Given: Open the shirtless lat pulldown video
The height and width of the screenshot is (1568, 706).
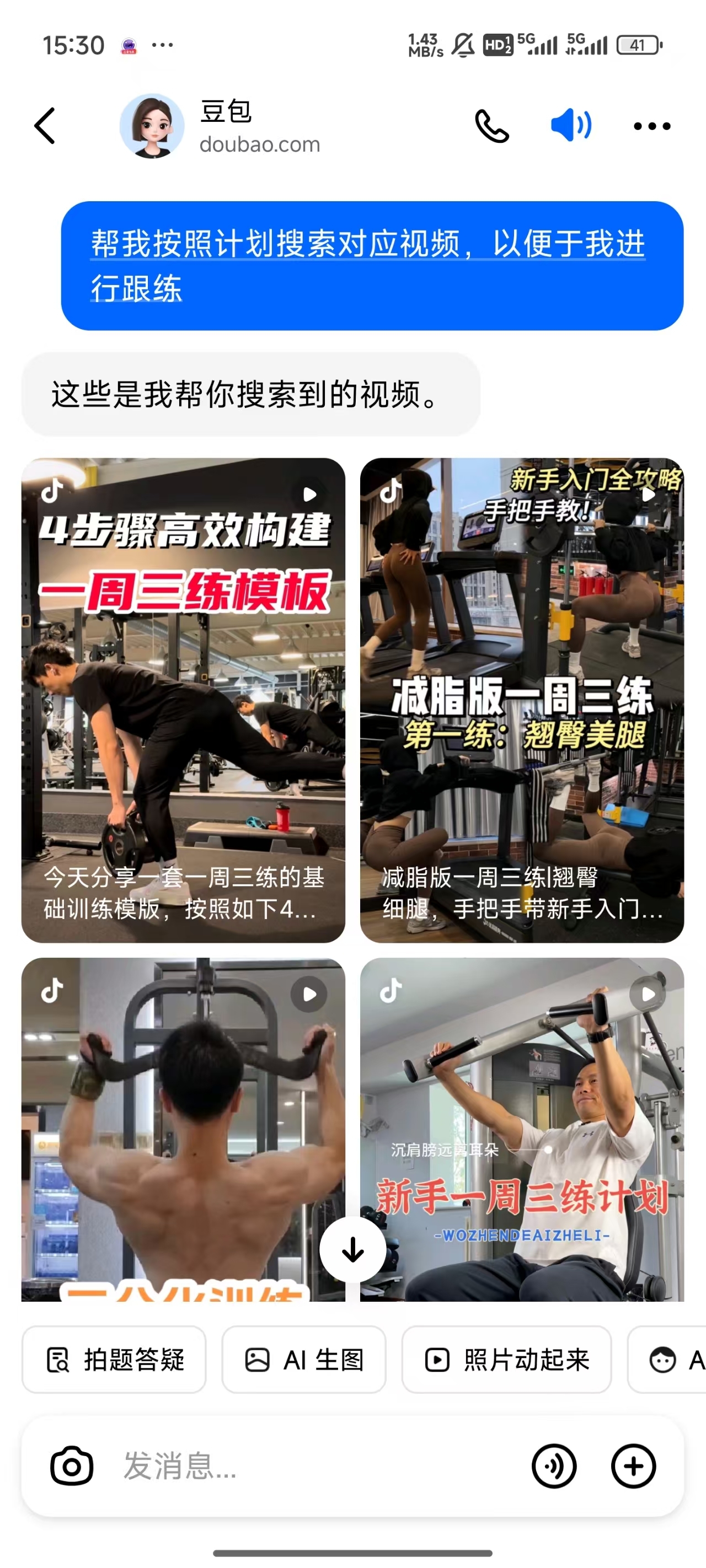Looking at the screenshot, I should 183,1126.
